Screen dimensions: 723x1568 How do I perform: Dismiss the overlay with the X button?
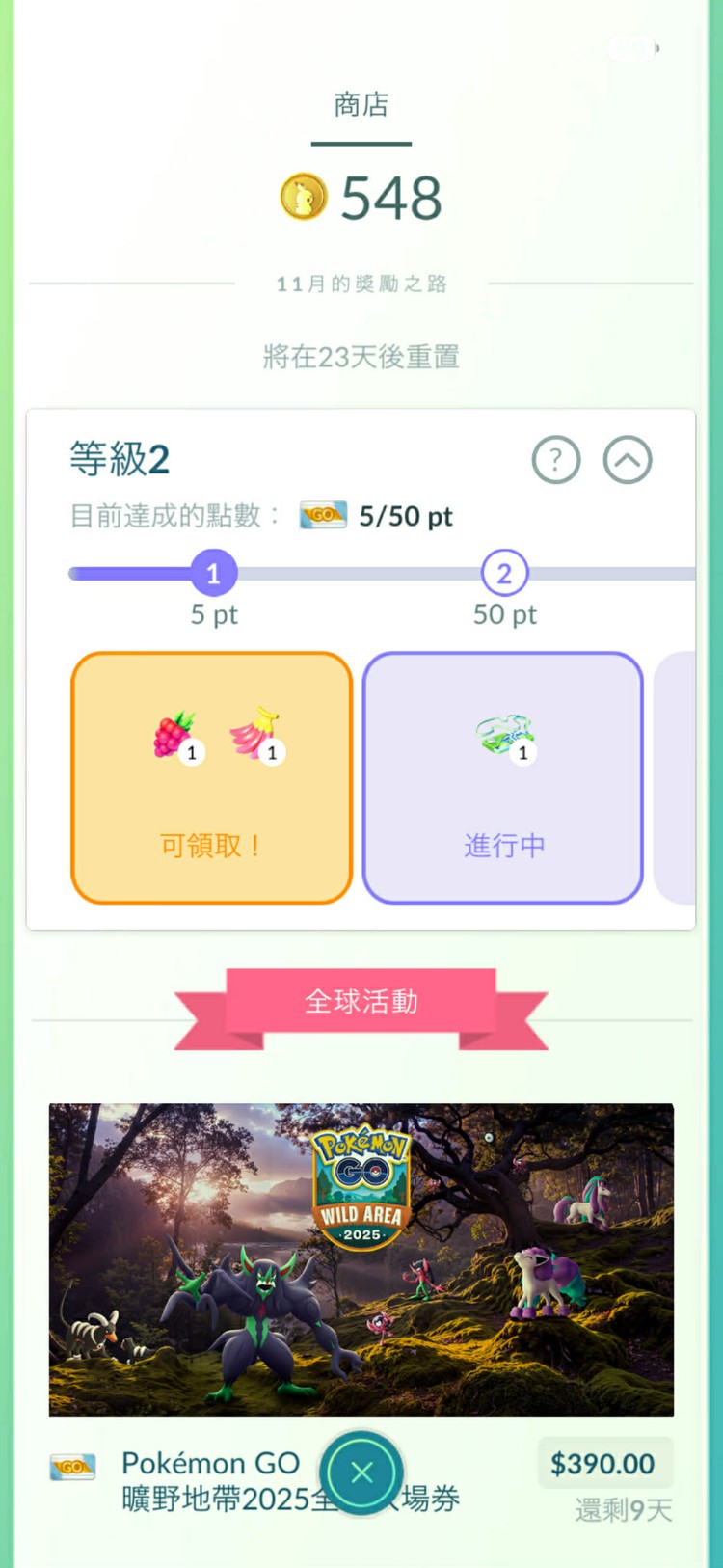[361, 1473]
